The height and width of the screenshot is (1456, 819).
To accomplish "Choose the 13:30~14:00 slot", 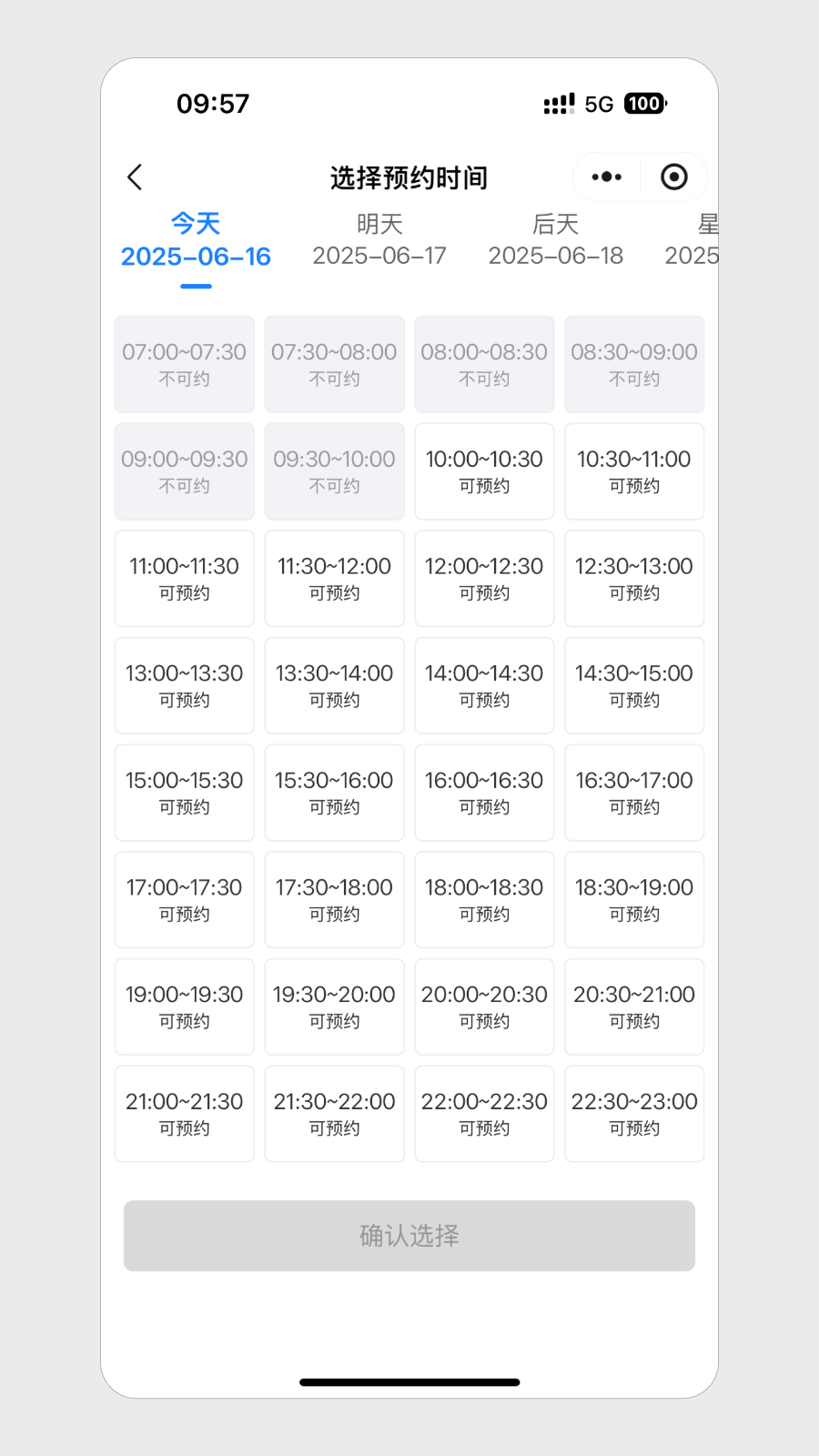I will [x=334, y=685].
